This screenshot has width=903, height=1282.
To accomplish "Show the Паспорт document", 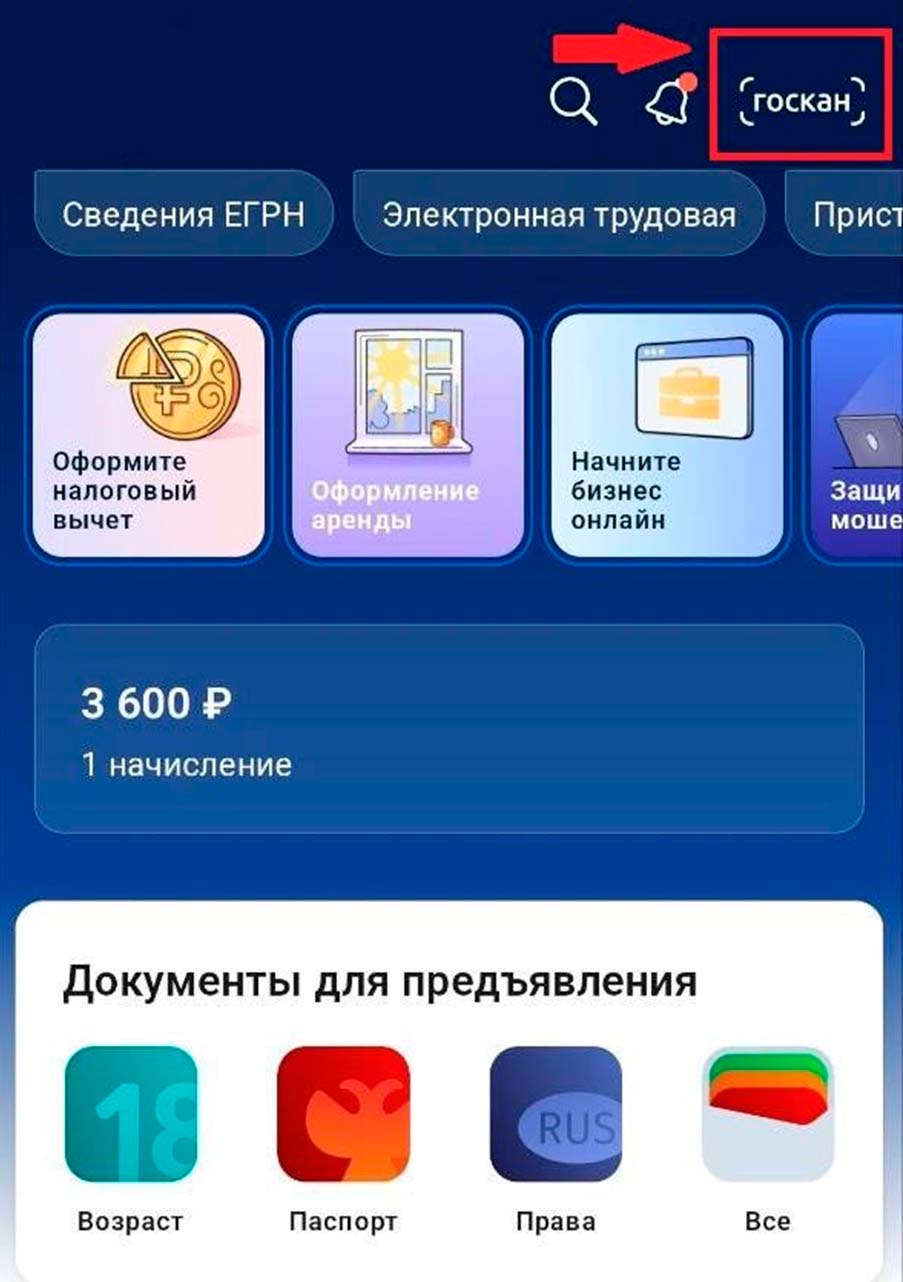I will pyautogui.click(x=343, y=1113).
